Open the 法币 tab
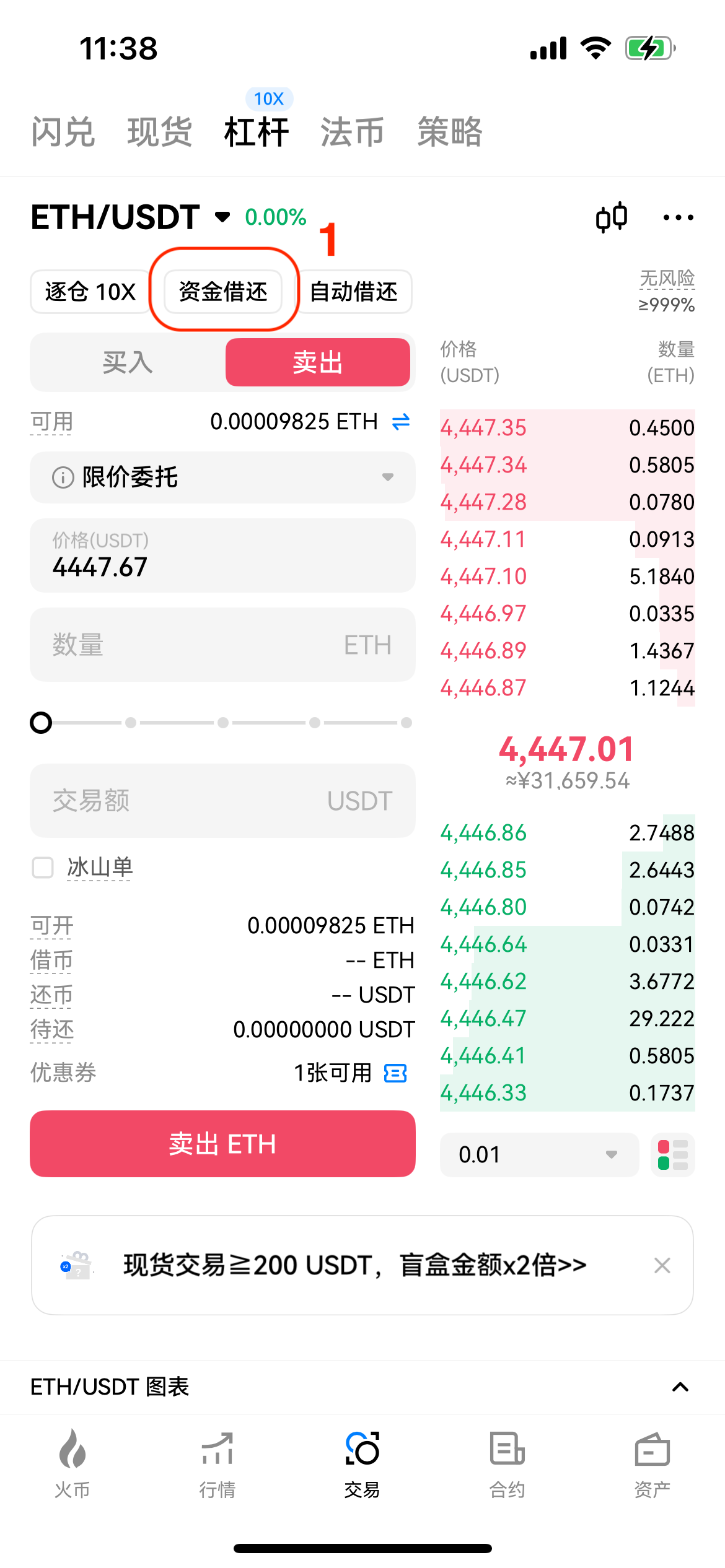The width and height of the screenshot is (725, 1568). pyautogui.click(x=352, y=132)
